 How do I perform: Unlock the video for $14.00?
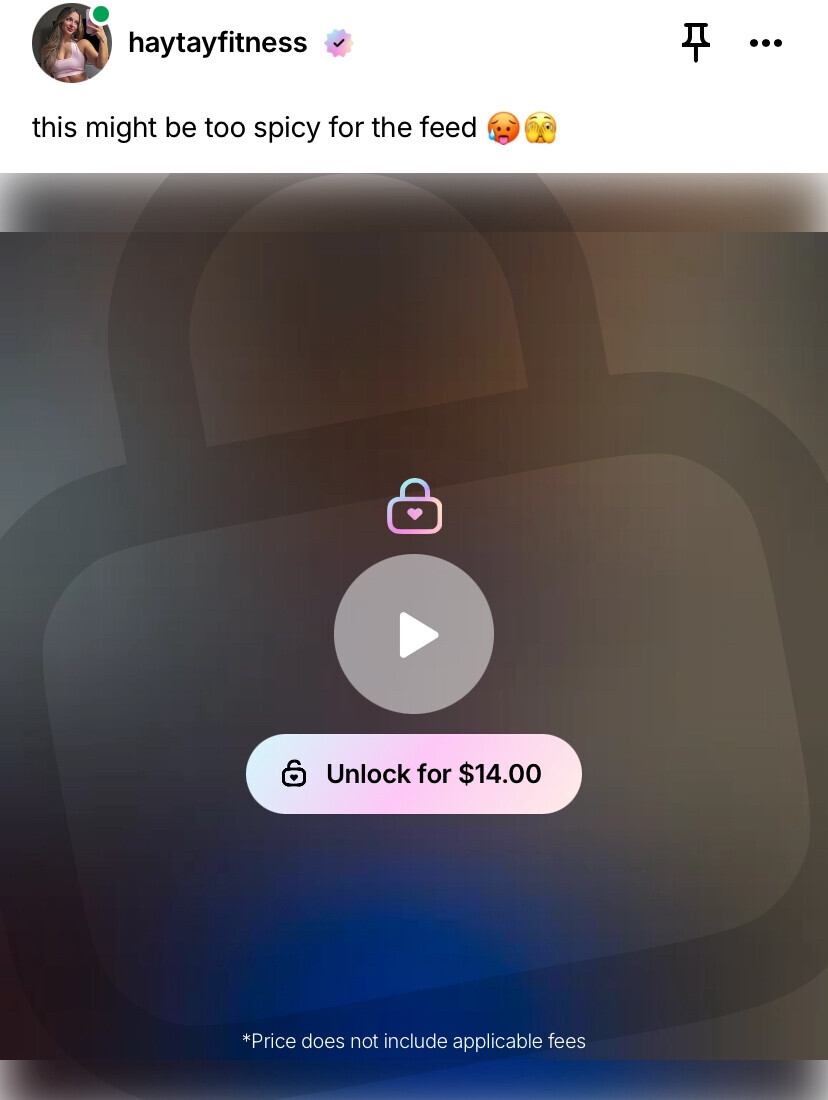(x=414, y=774)
